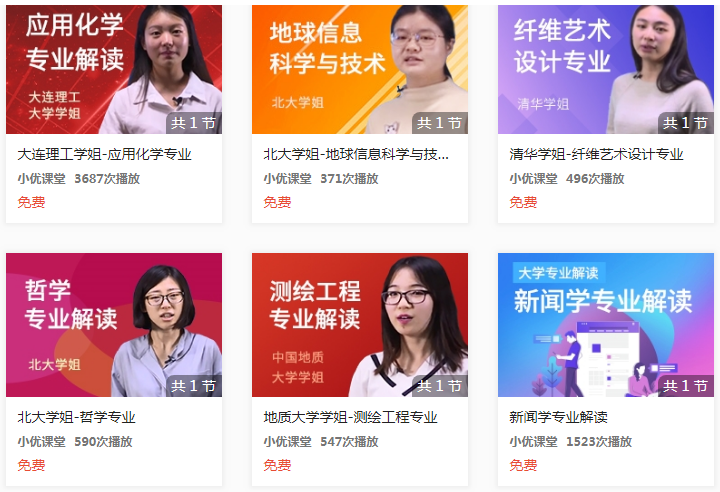Open the 新闻学专业解读 course card
This screenshot has width=720, height=492.
(605, 325)
